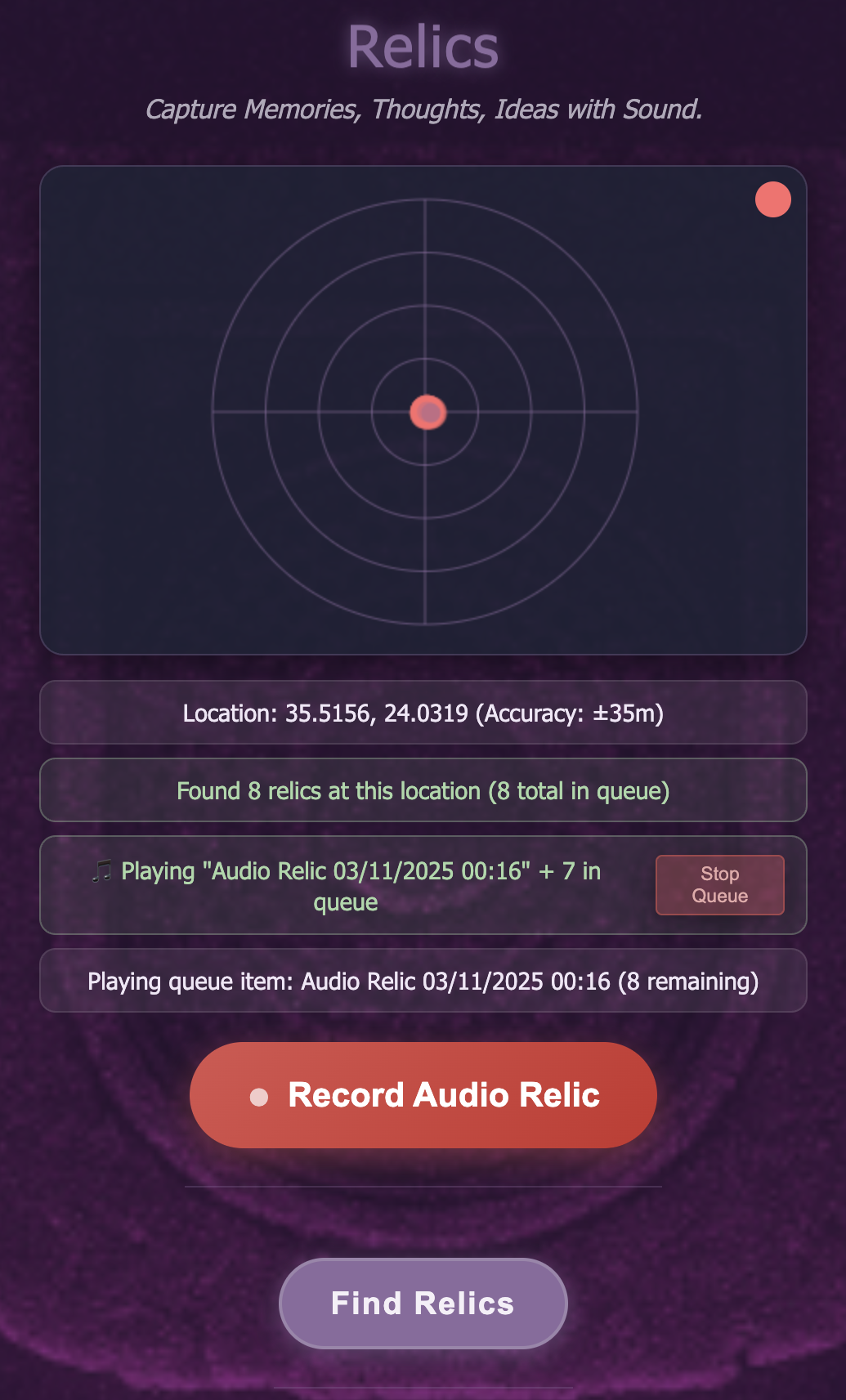Select the 'Found 8 relics' status message

click(423, 789)
